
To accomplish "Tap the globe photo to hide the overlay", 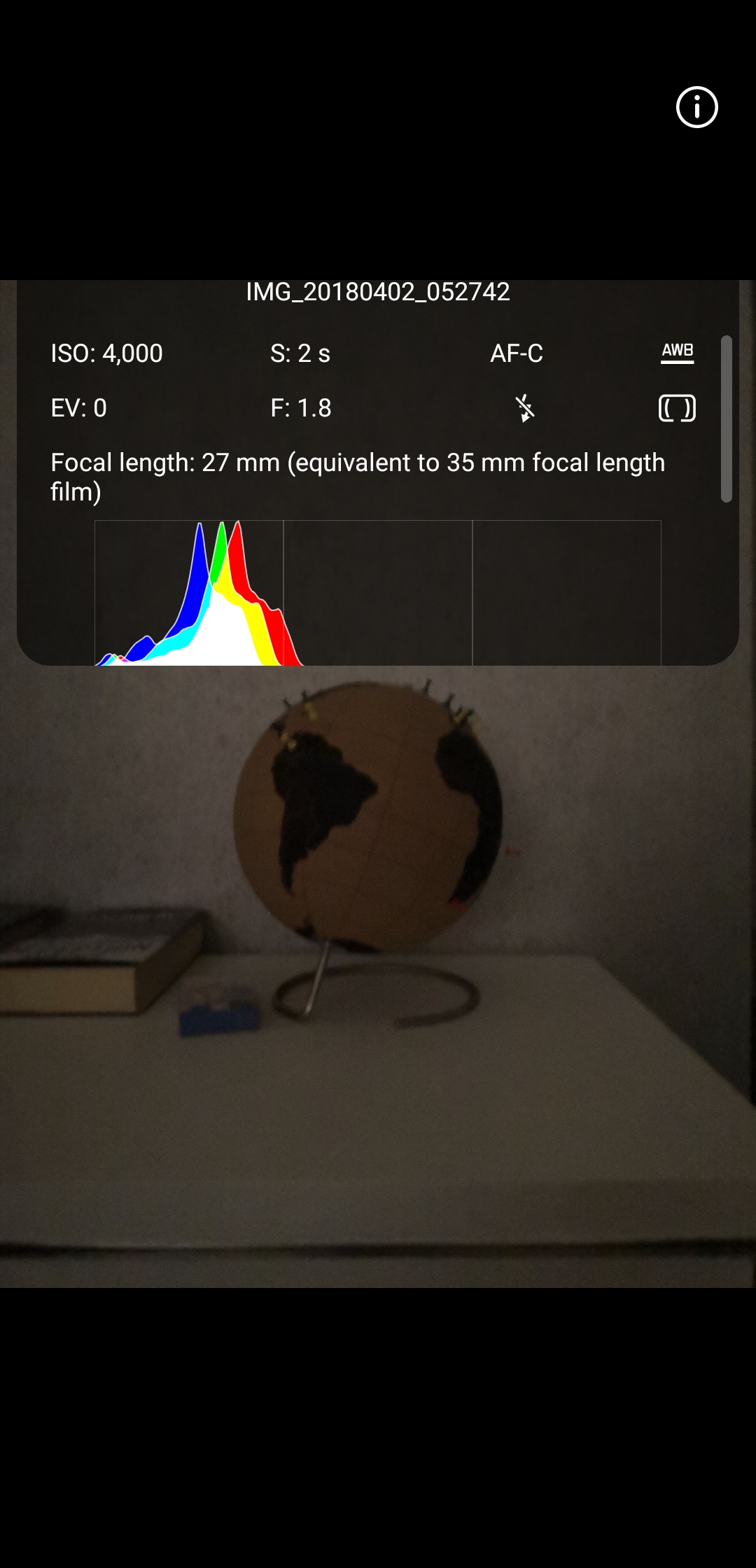I will click(378, 980).
